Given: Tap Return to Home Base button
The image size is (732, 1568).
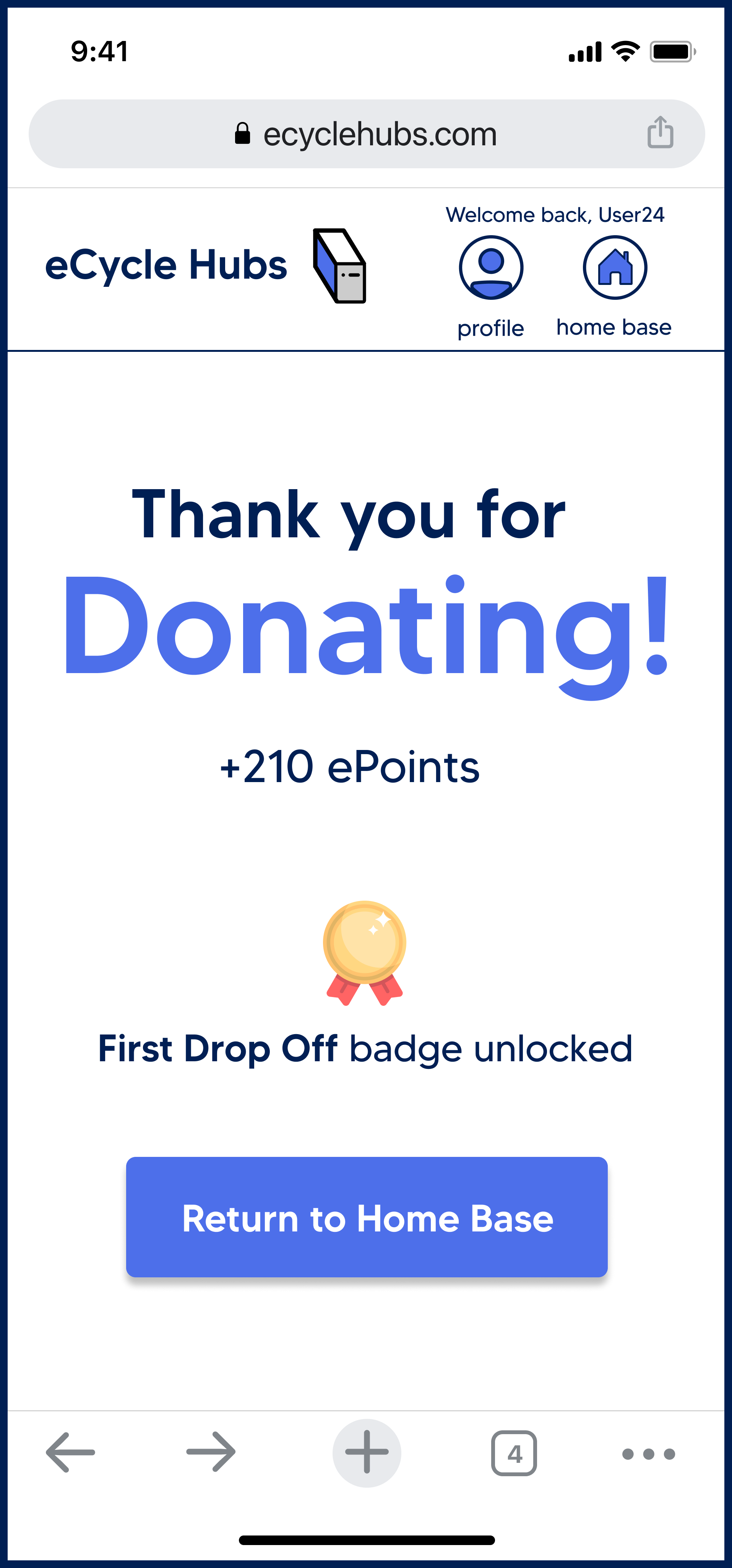Looking at the screenshot, I should click(x=366, y=1217).
